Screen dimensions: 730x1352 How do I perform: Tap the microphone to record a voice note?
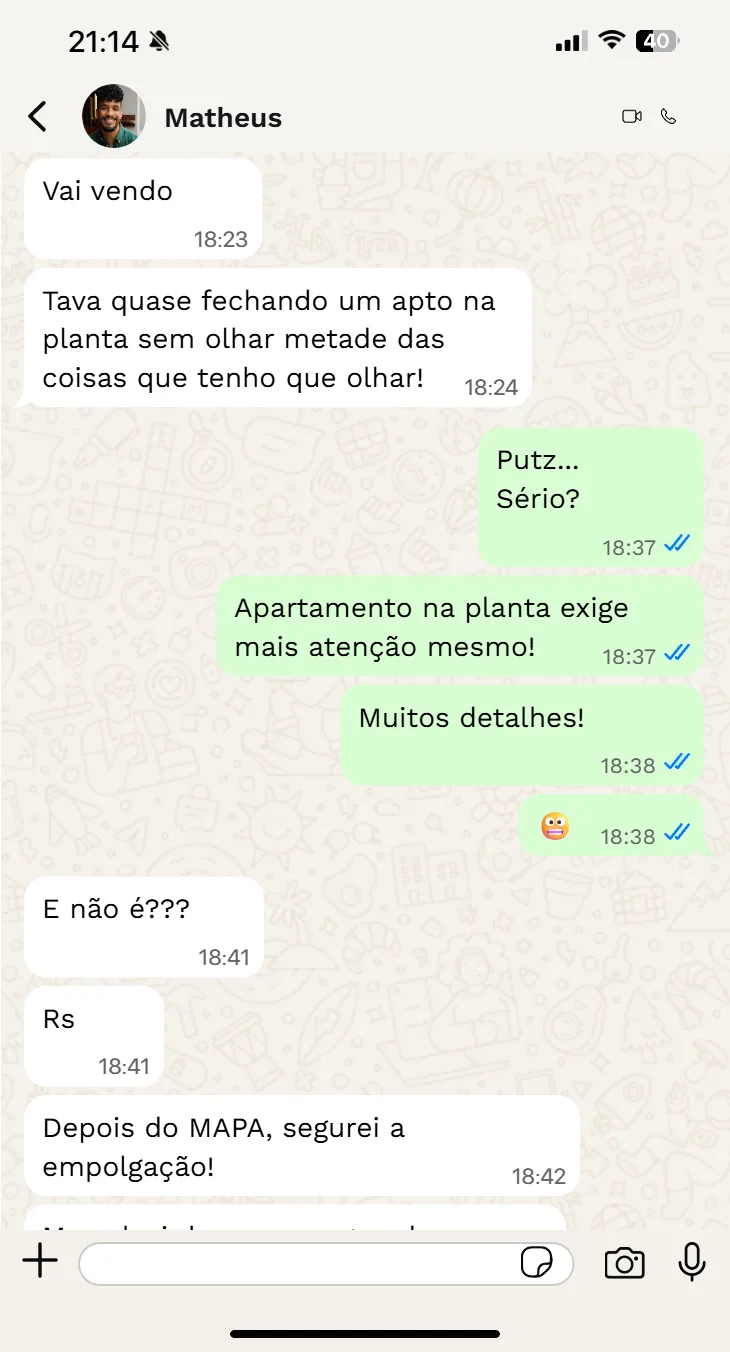[692, 1262]
